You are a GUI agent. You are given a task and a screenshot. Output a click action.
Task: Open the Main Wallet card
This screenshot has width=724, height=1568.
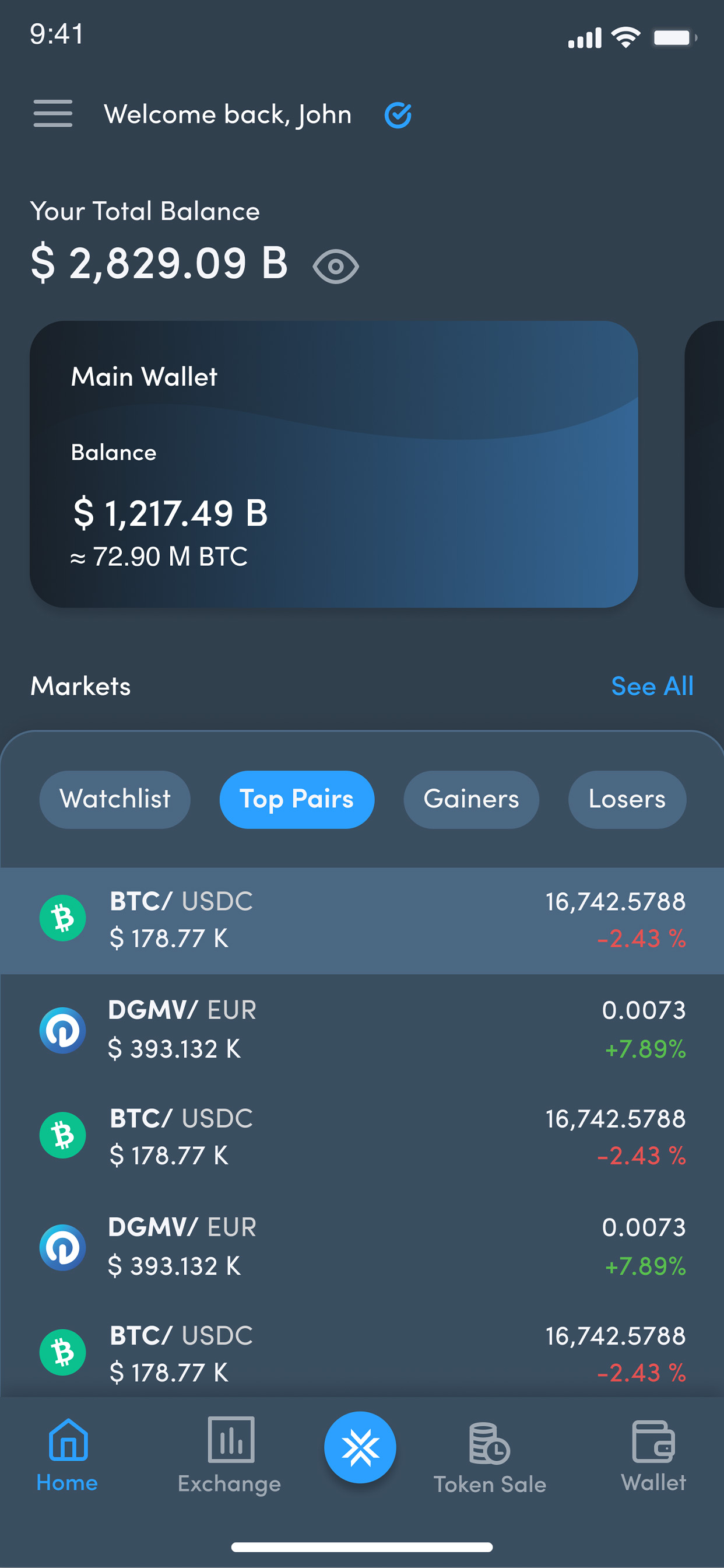point(333,464)
